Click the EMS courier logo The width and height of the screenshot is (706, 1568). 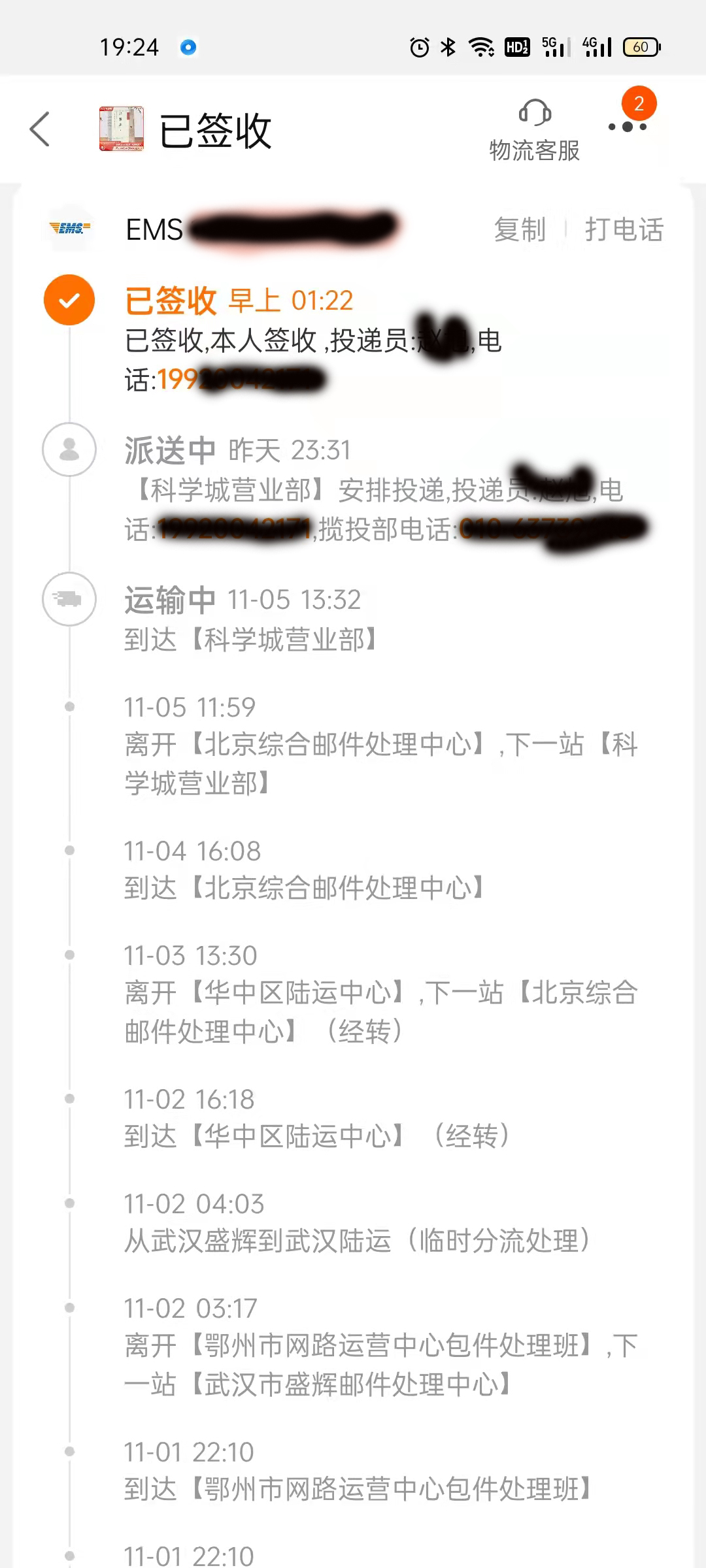click(71, 228)
